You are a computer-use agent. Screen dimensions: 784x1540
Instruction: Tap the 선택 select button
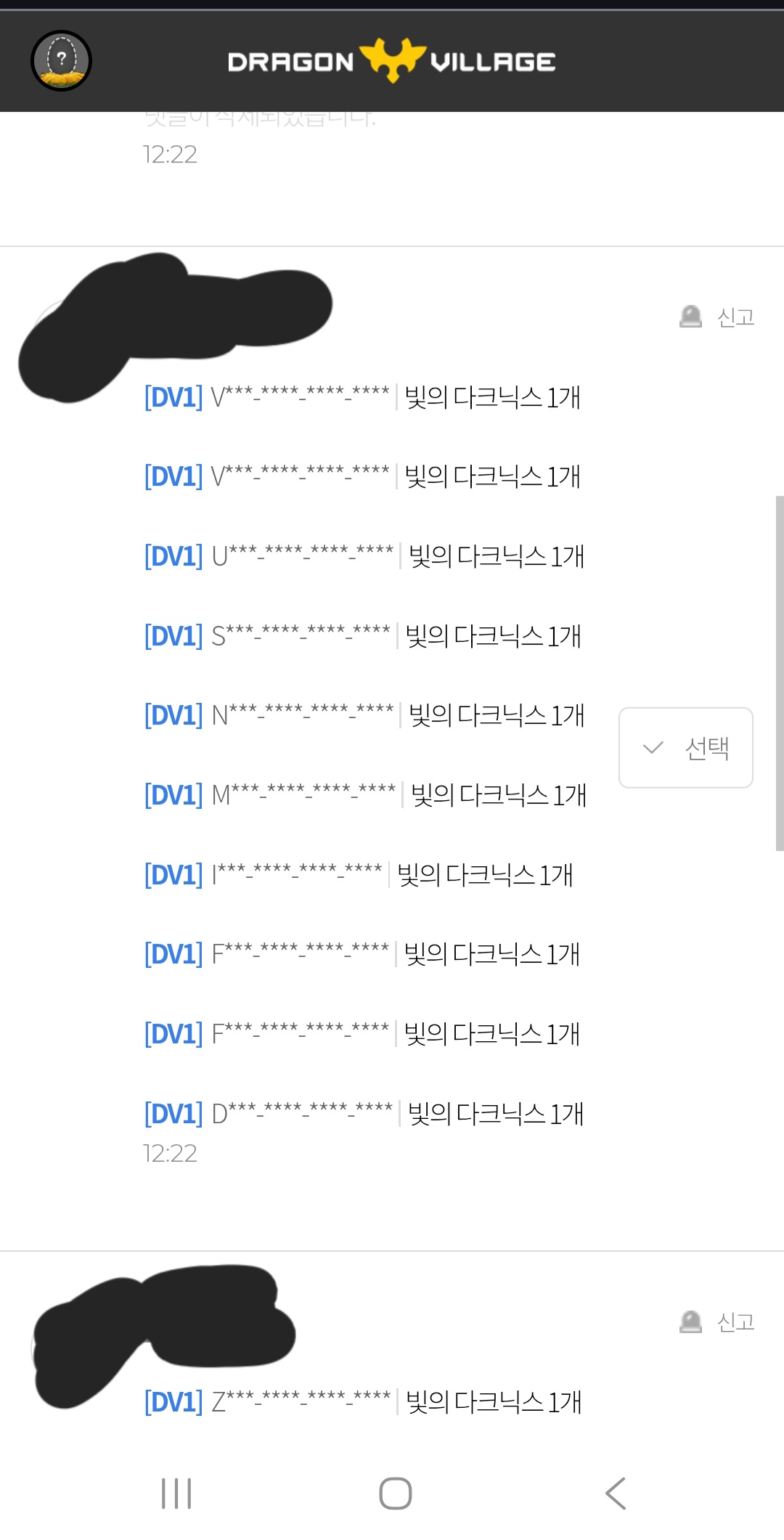[685, 748]
